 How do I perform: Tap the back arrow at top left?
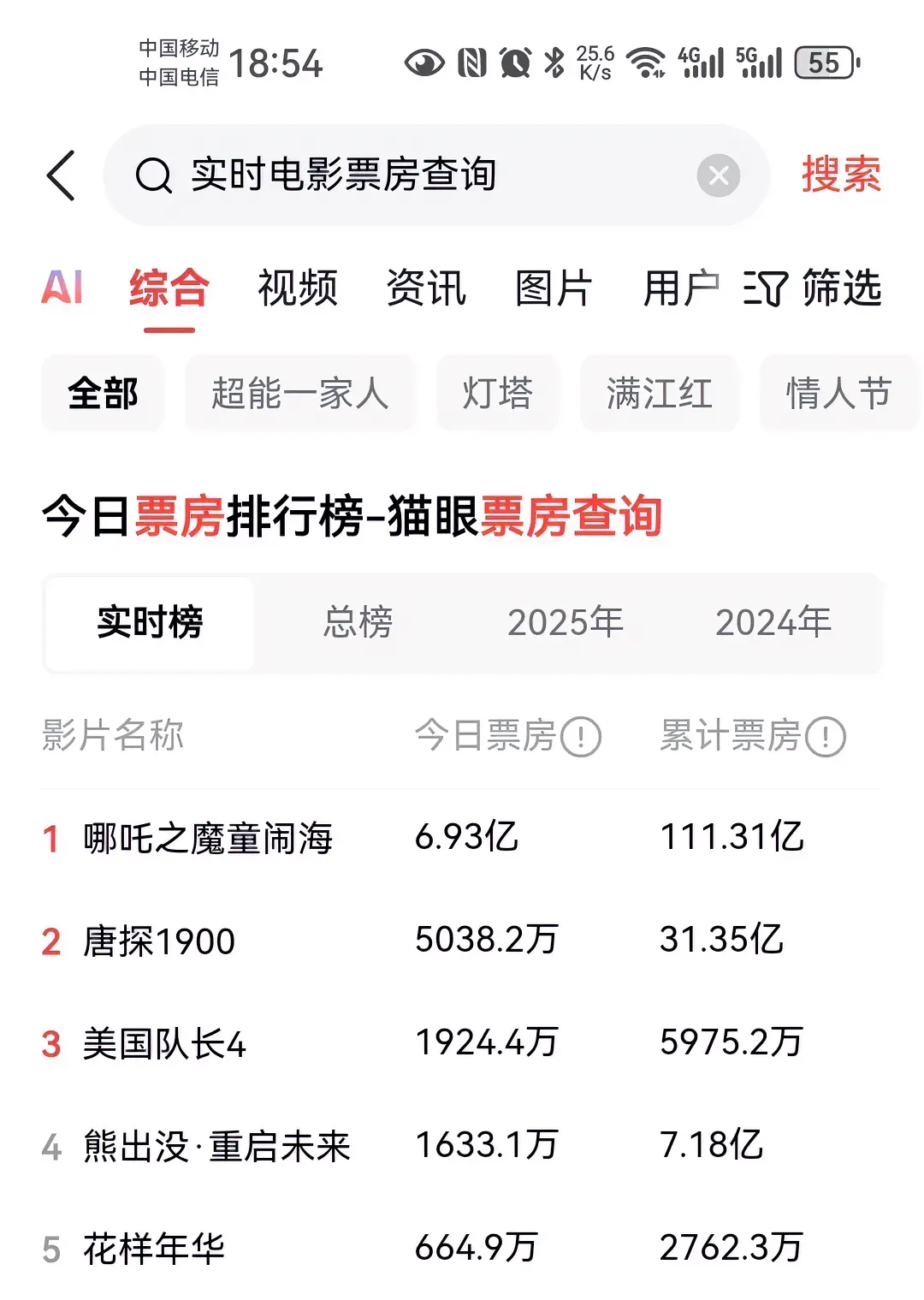(x=59, y=175)
